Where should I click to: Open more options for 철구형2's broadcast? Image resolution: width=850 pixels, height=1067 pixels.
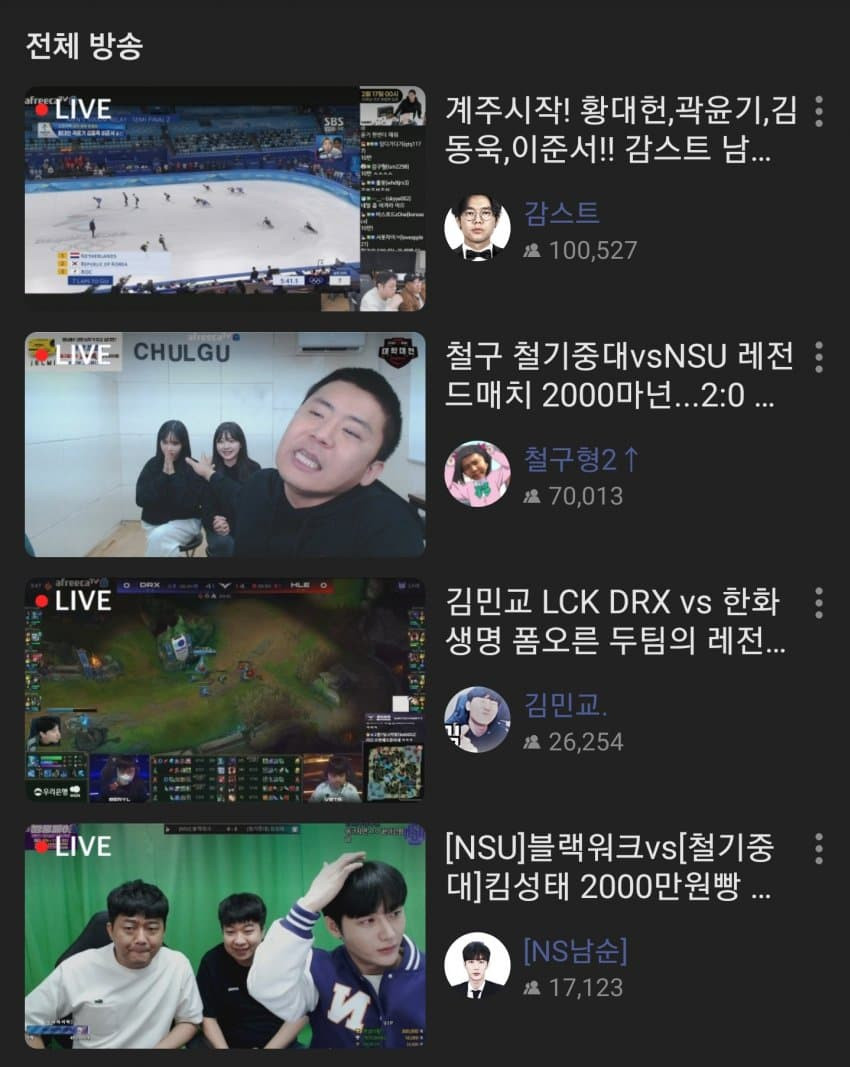click(818, 357)
